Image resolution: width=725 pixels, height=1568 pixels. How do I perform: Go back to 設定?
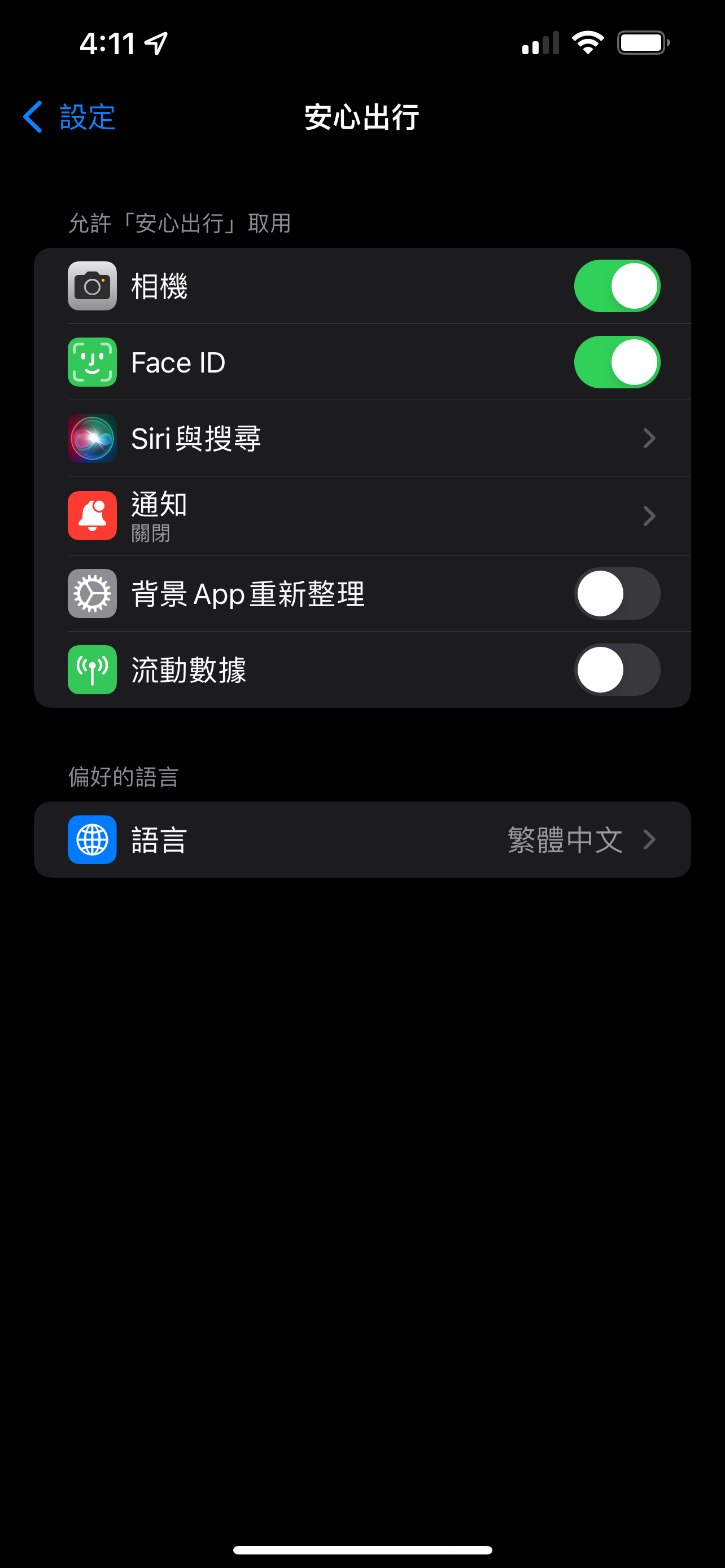point(69,116)
